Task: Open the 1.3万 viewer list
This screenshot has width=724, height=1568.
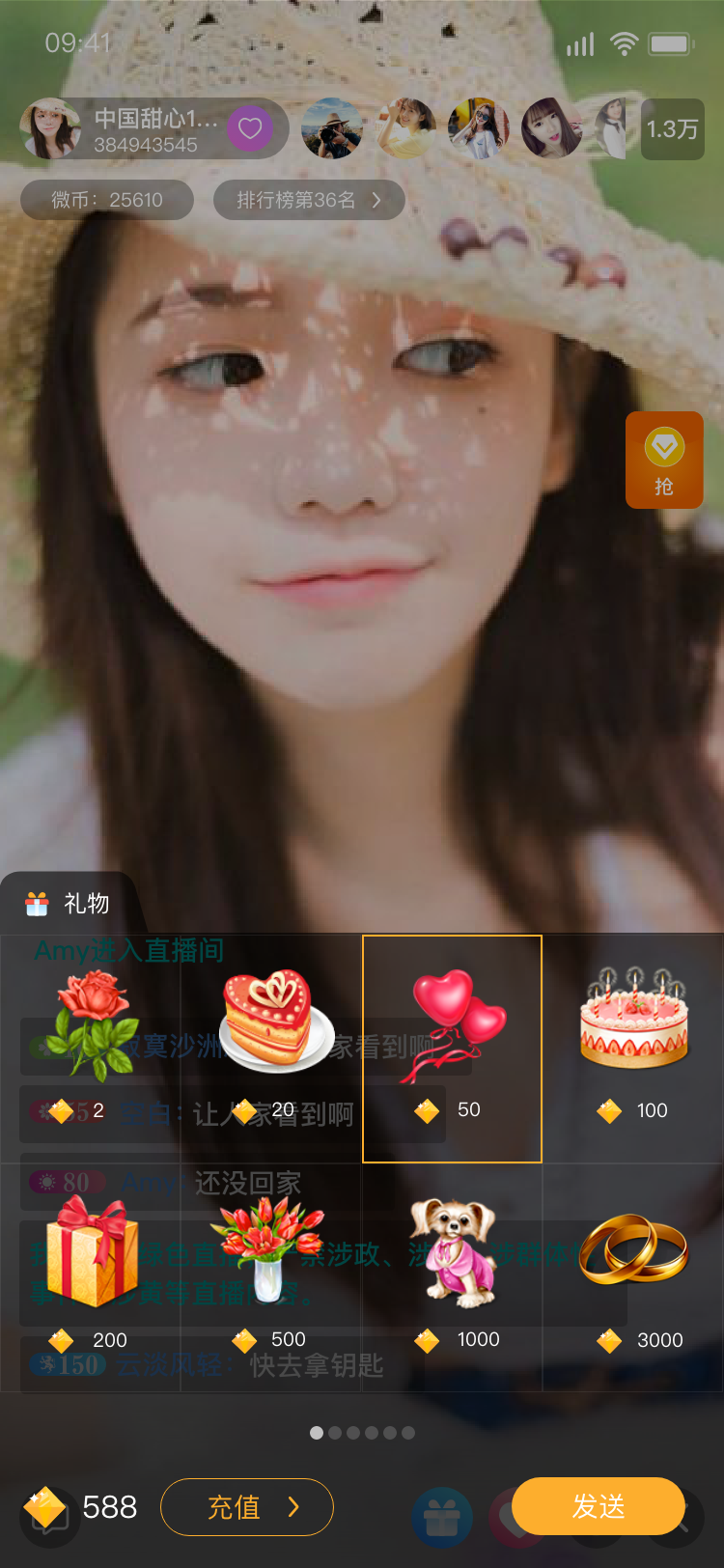Action: 672,129
